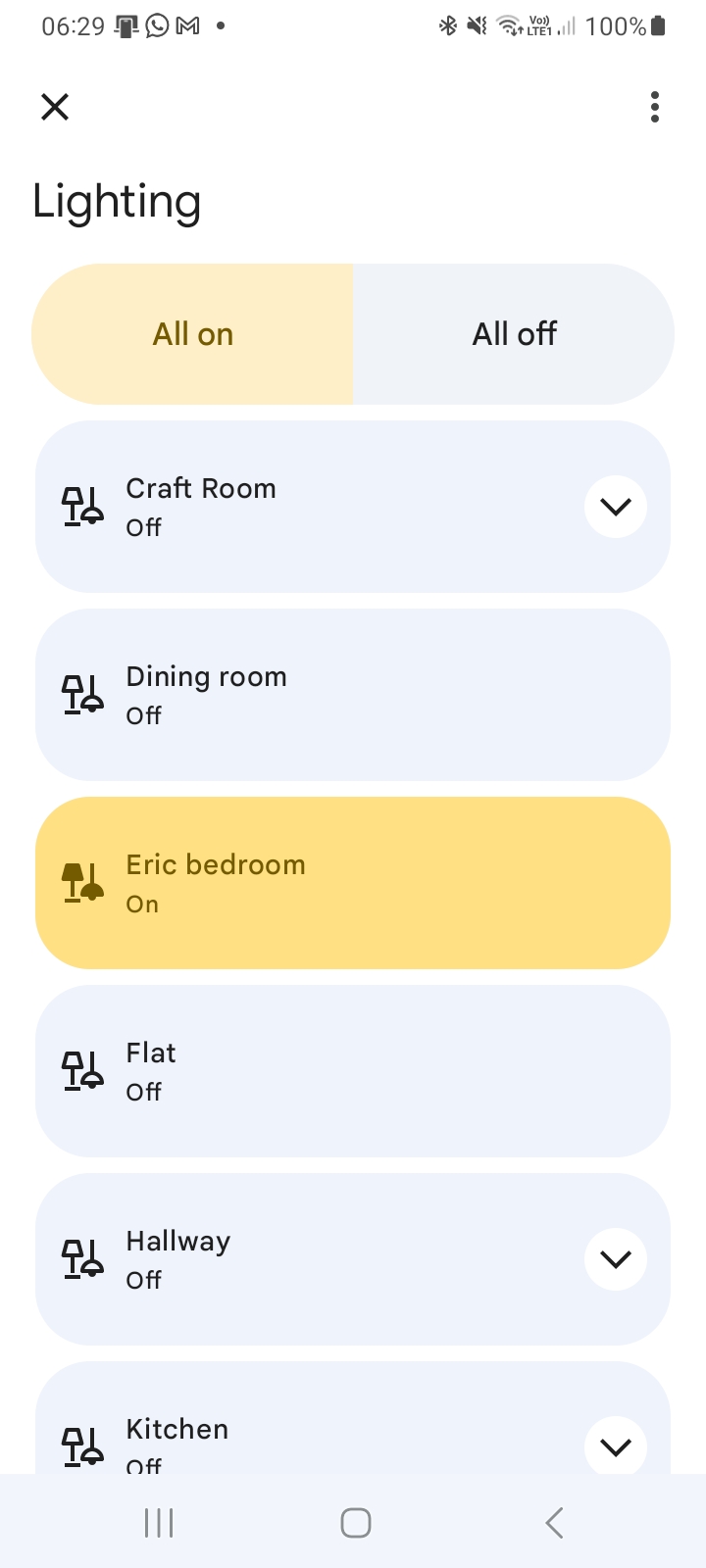Expand the Kitchen light group
Image resolution: width=706 pixels, height=1568 pixels.
point(615,1445)
